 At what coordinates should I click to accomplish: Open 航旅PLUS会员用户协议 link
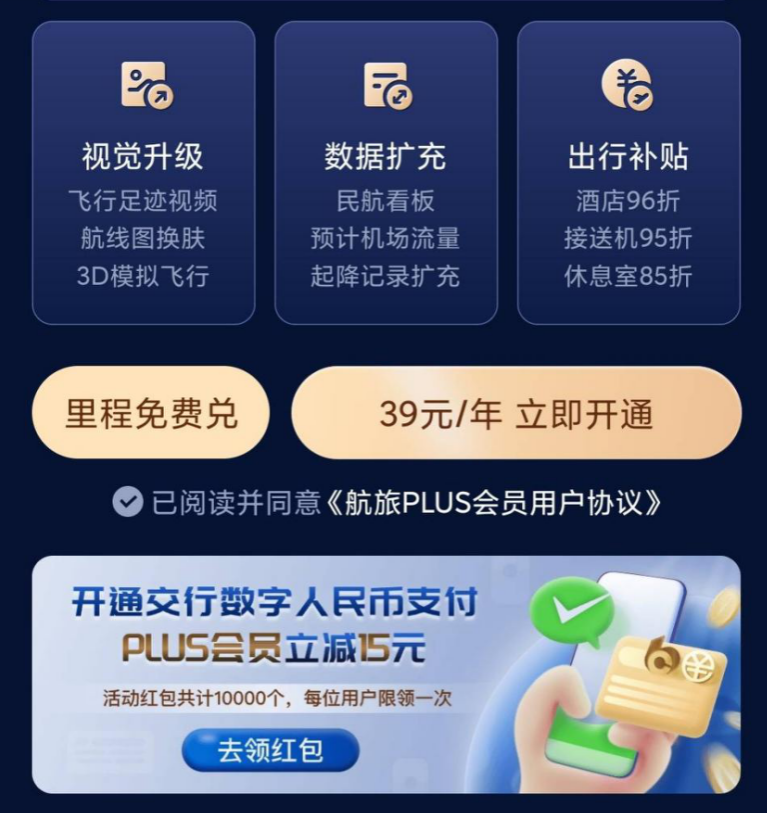pyautogui.click(x=495, y=502)
